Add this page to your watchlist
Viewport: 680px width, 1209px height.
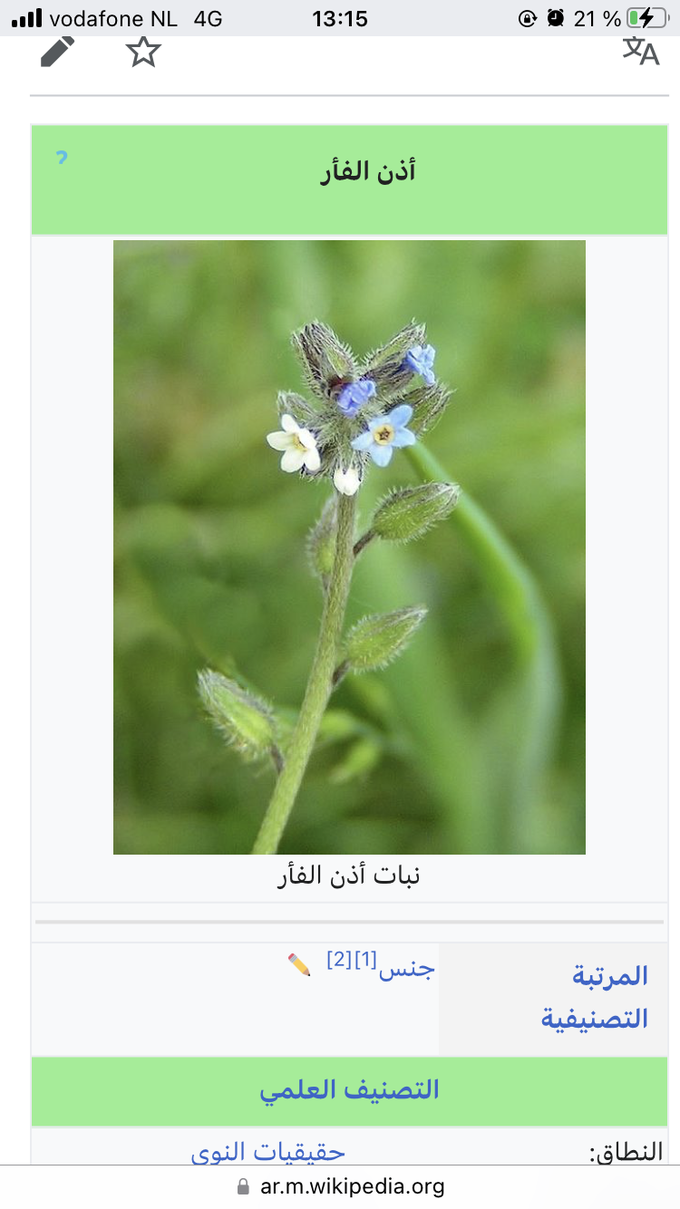pos(144,52)
